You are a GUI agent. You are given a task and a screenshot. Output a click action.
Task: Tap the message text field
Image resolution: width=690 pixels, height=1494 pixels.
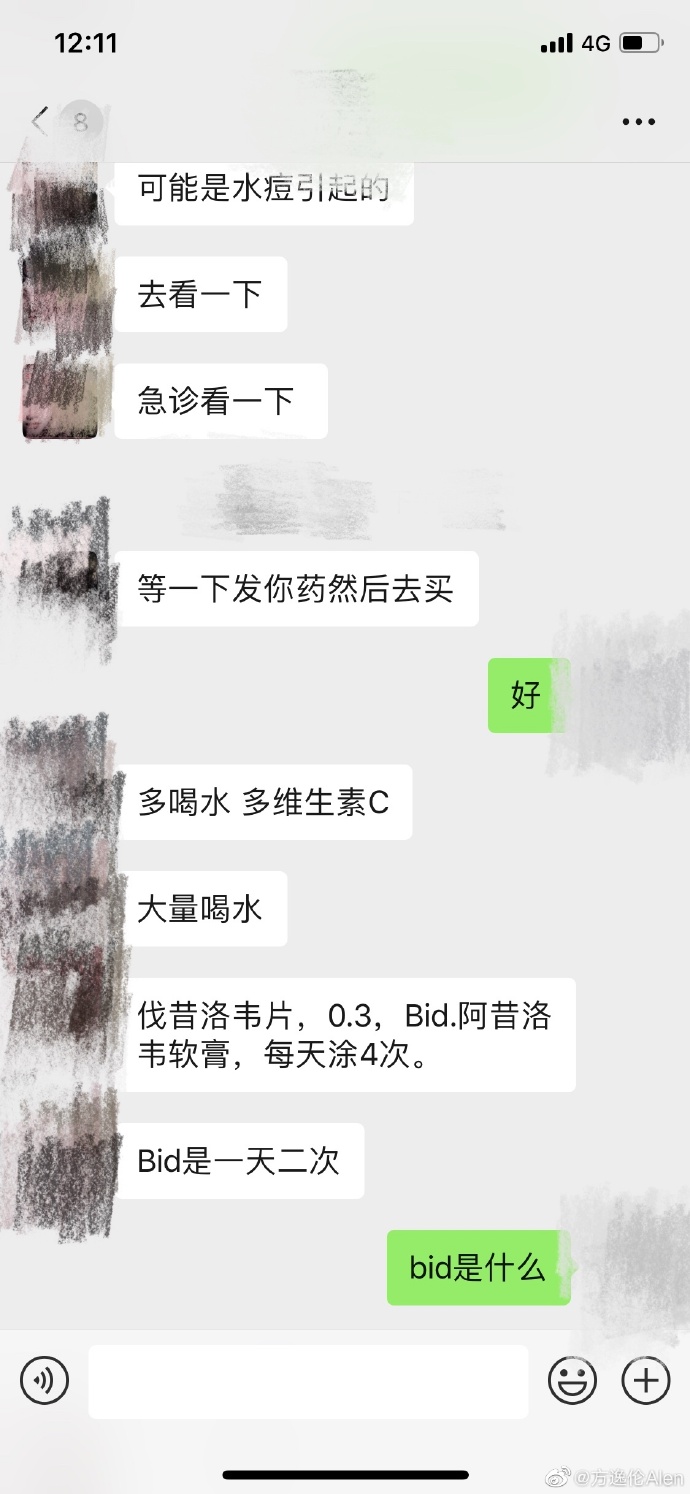308,1381
